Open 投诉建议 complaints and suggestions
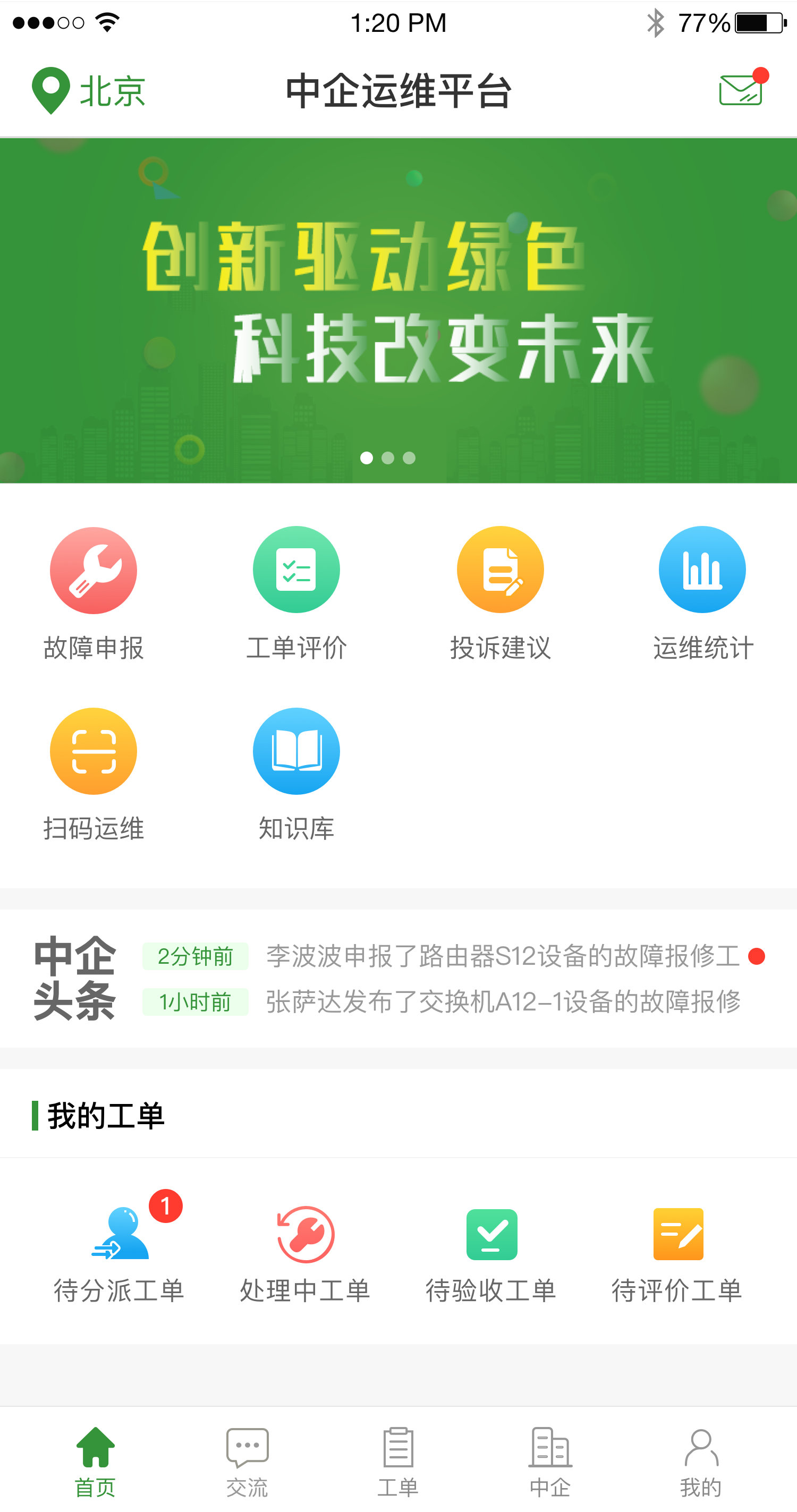The width and height of the screenshot is (797, 1512). click(500, 593)
